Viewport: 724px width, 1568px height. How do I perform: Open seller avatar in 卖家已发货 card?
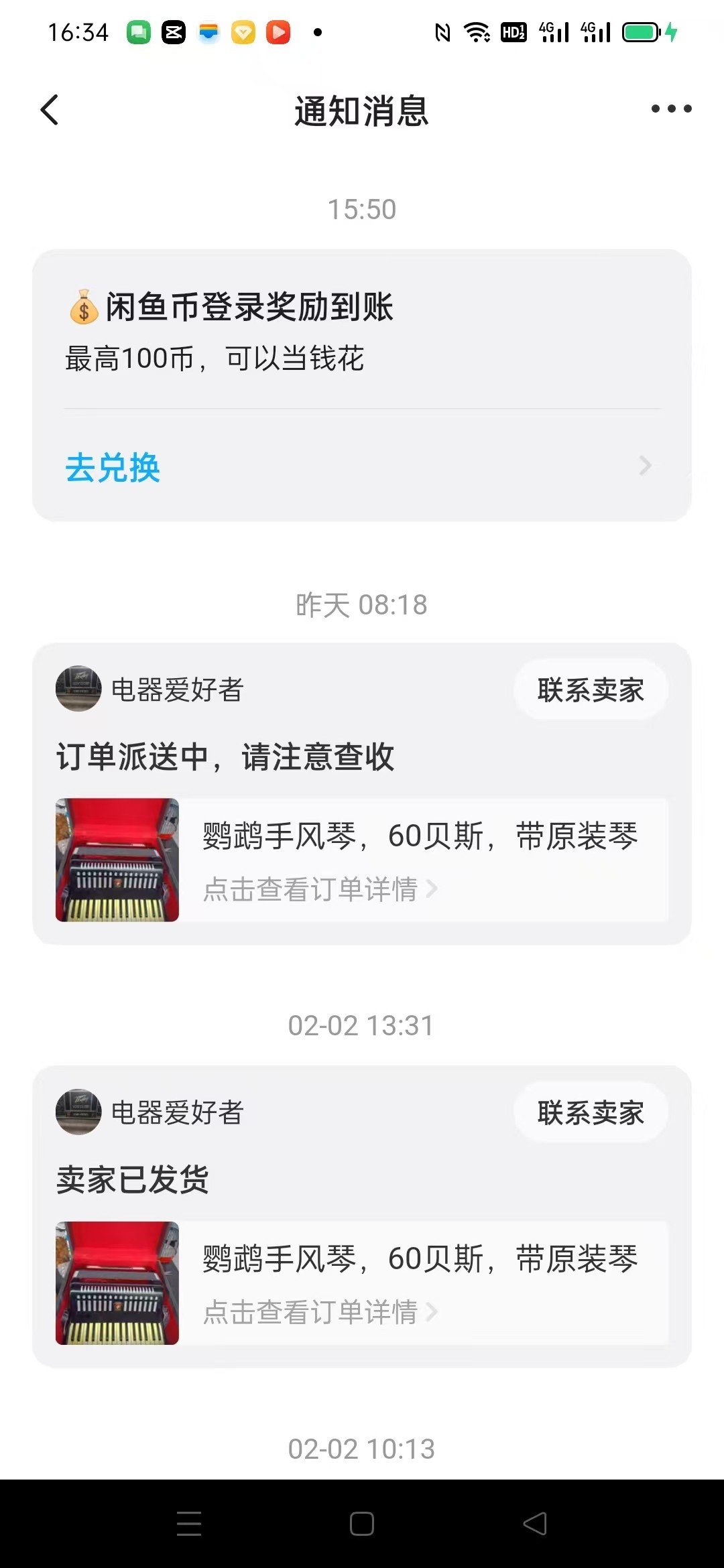click(x=78, y=1112)
